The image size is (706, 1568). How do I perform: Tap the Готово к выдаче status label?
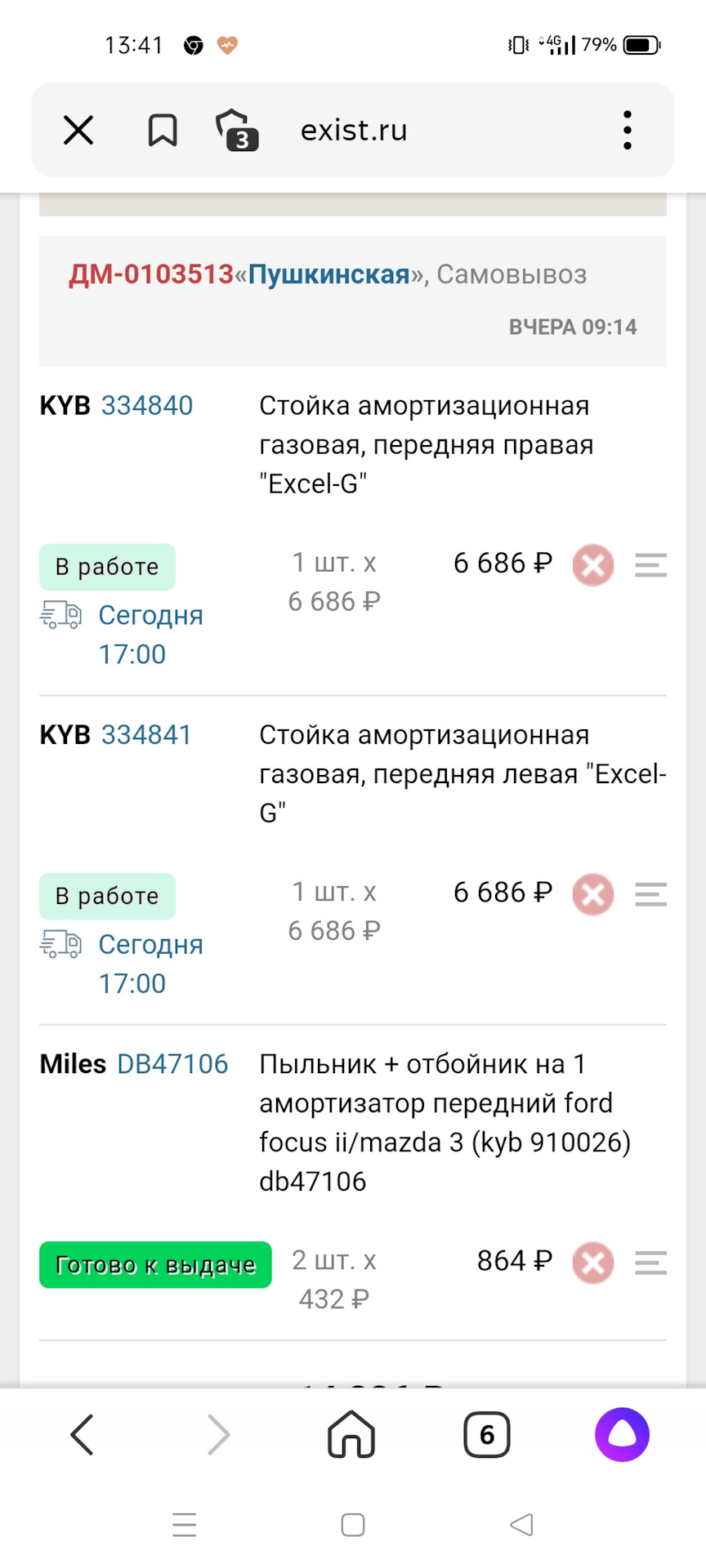click(154, 1264)
